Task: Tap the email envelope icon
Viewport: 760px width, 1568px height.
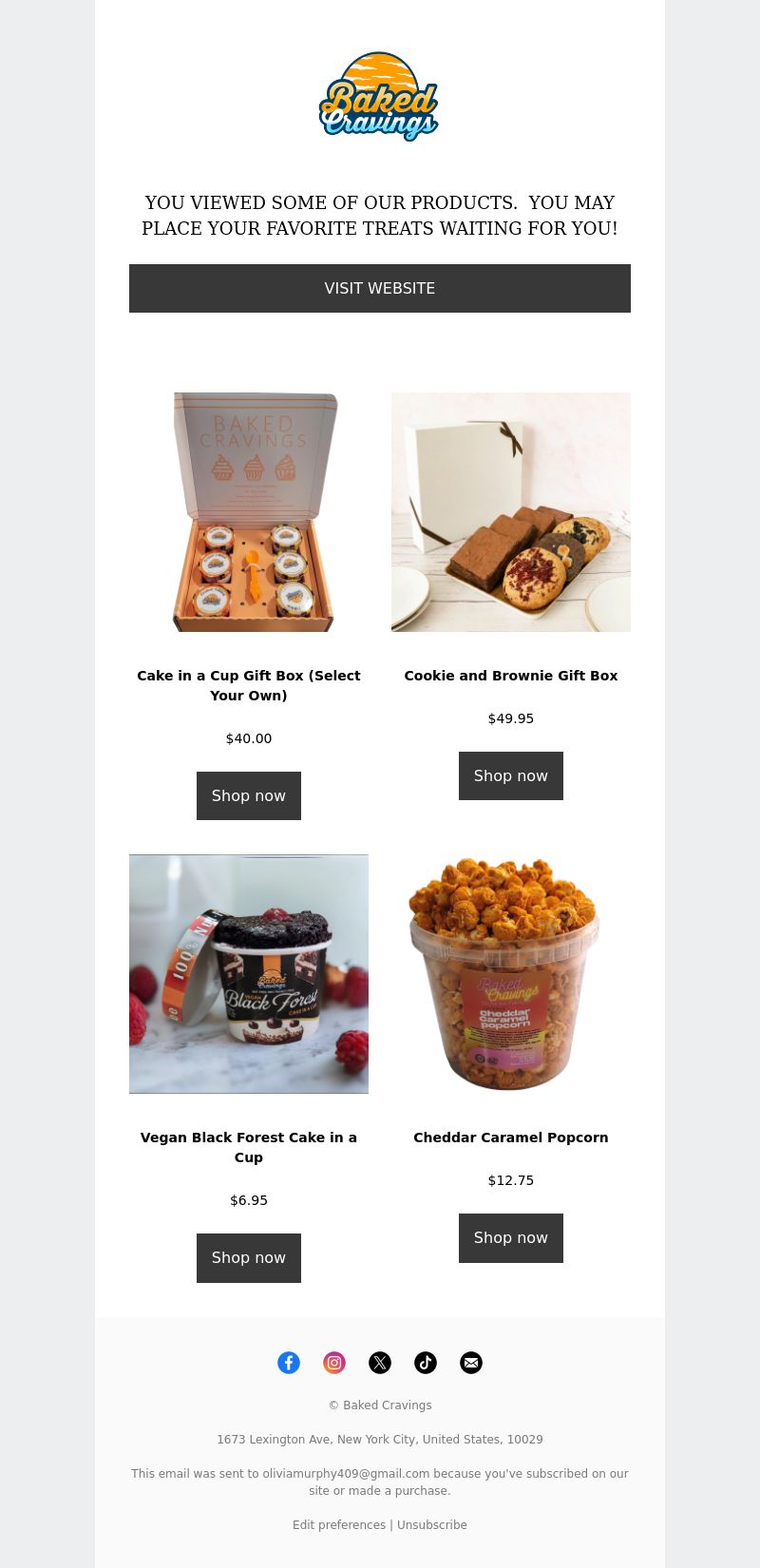Action: pos(471,1363)
